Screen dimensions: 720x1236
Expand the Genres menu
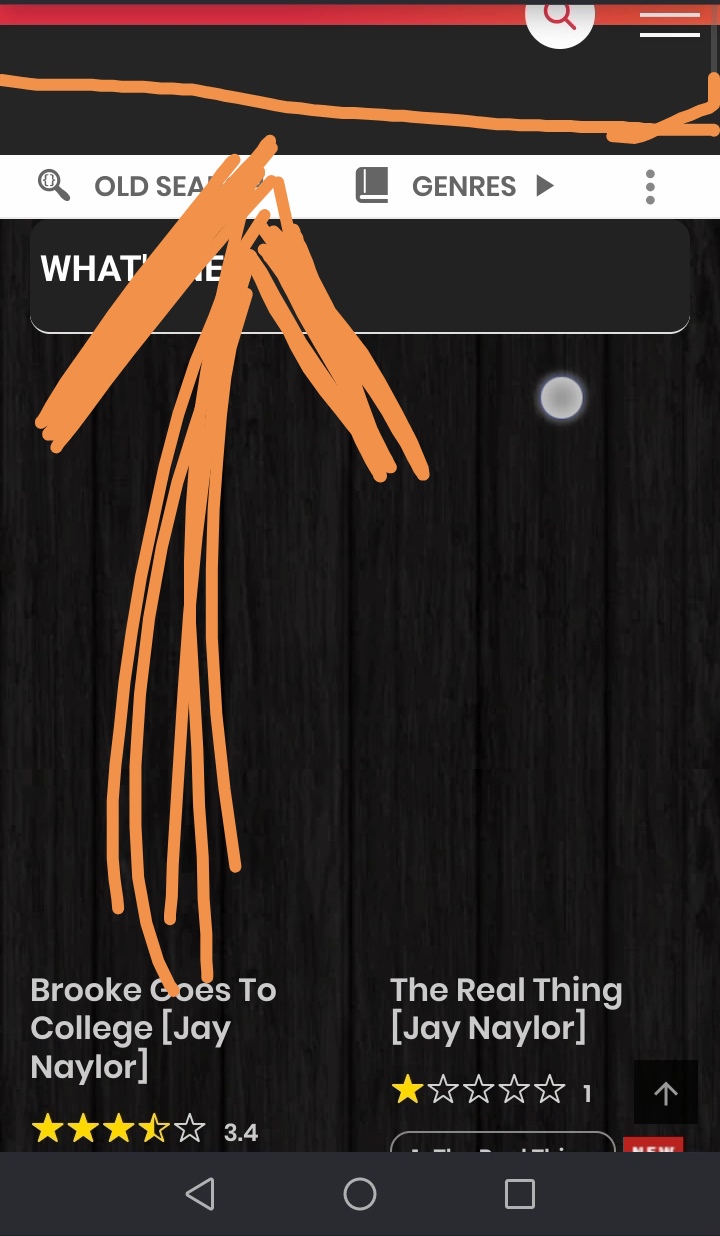[x=456, y=186]
